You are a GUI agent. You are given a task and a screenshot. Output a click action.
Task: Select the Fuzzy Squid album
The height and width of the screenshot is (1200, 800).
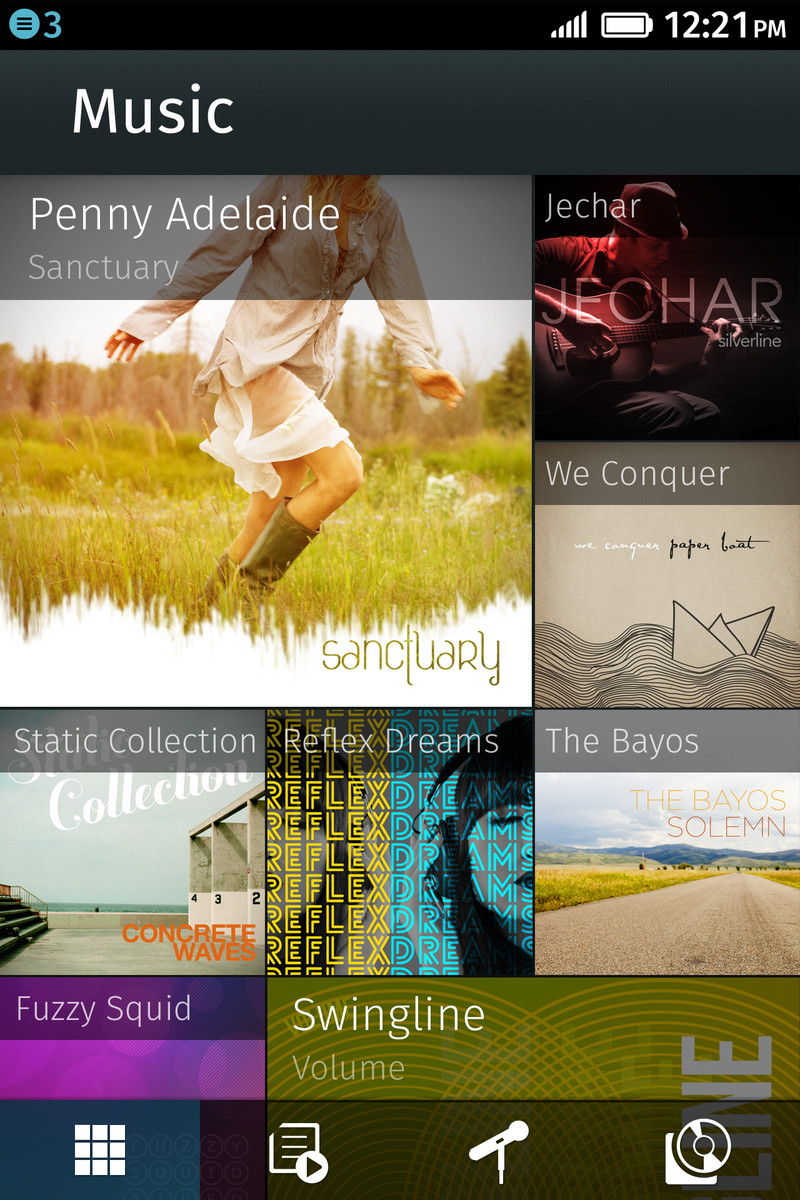click(x=132, y=1038)
